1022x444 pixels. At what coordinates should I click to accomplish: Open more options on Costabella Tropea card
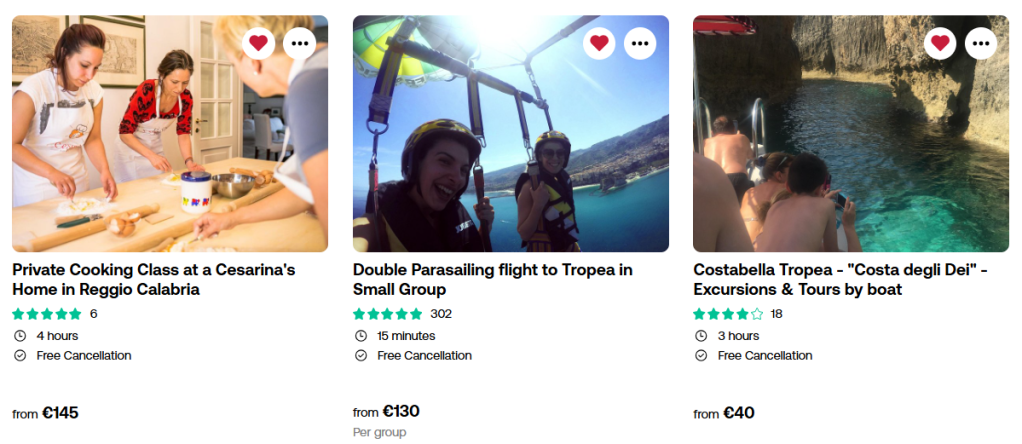[981, 43]
